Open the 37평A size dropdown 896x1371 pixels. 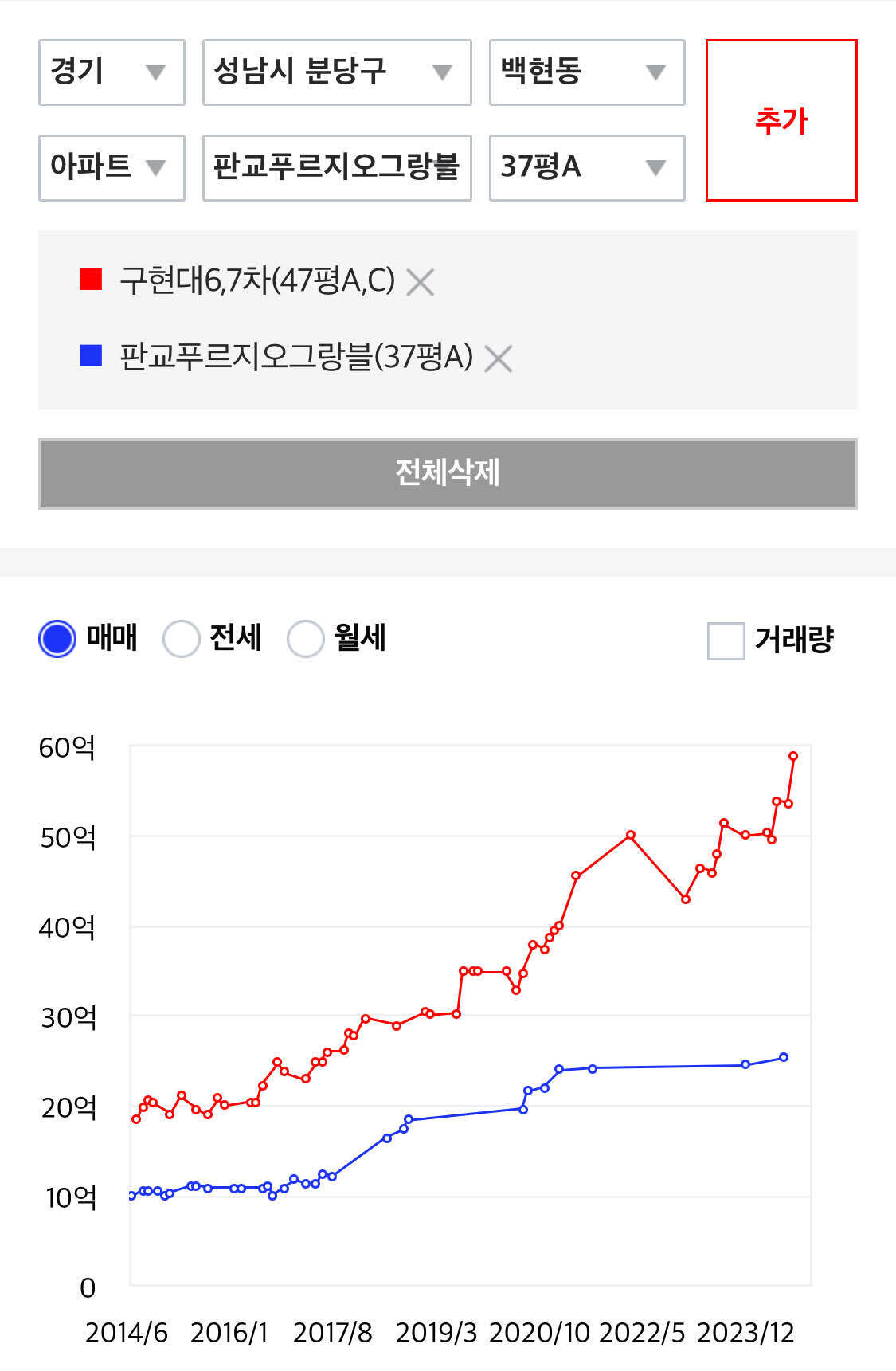point(586,166)
